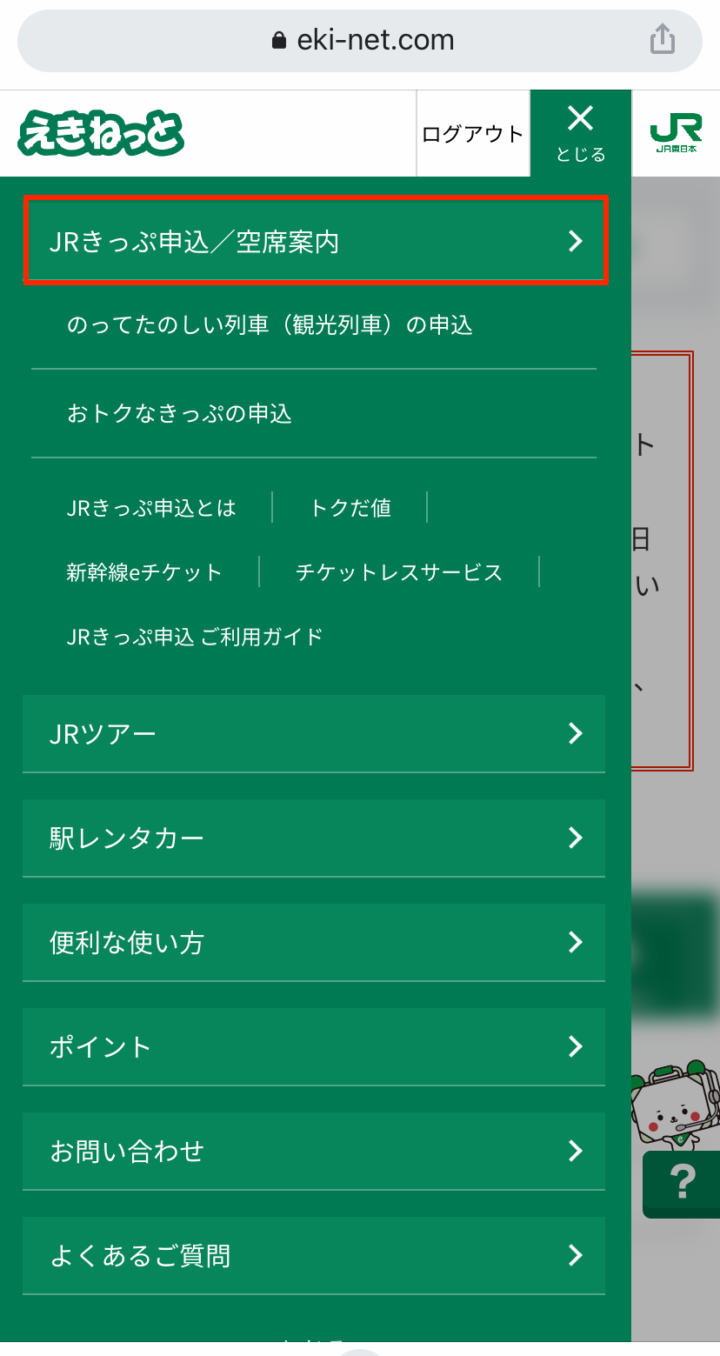Open のってたのしい列車（観光列車）の申込

[x=269, y=325]
